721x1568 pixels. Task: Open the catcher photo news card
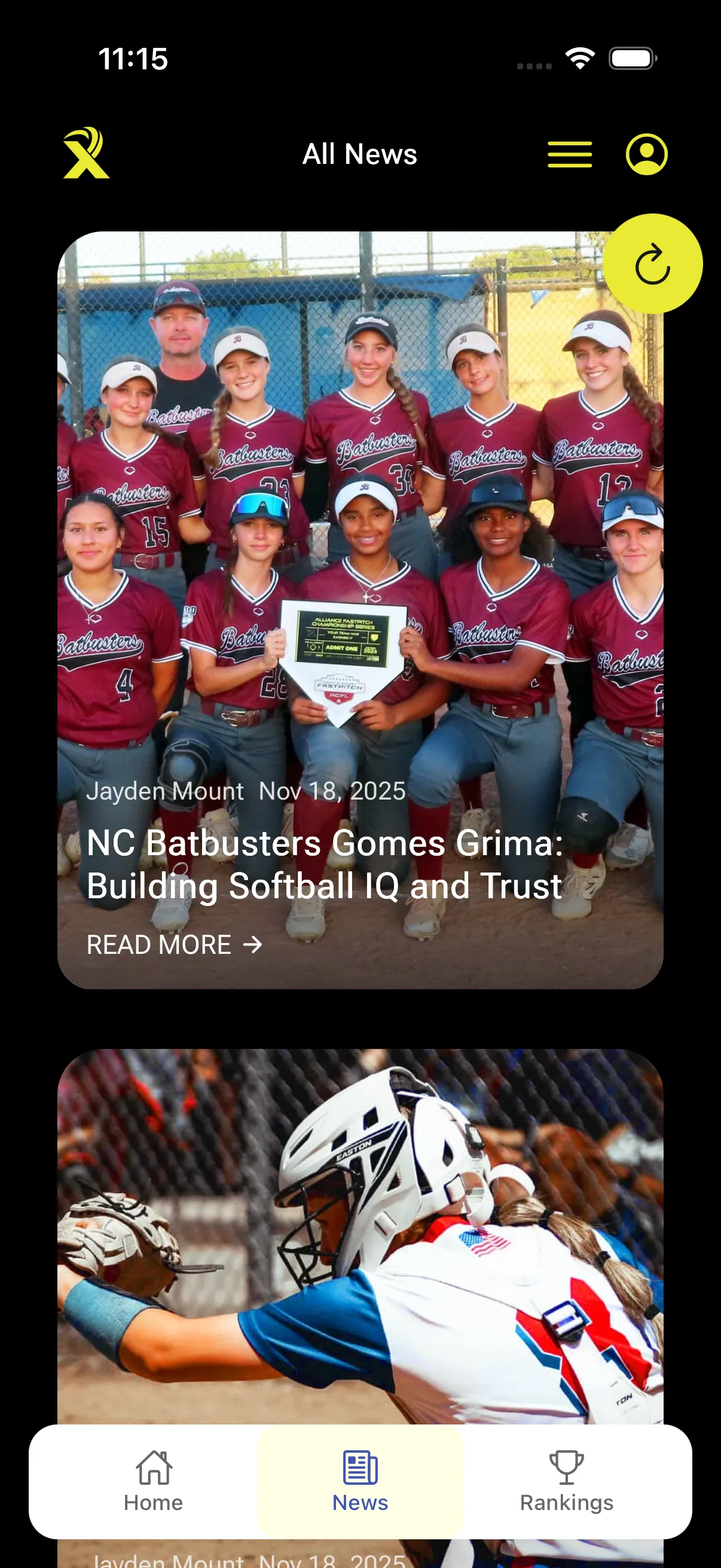pyautogui.click(x=359, y=1236)
